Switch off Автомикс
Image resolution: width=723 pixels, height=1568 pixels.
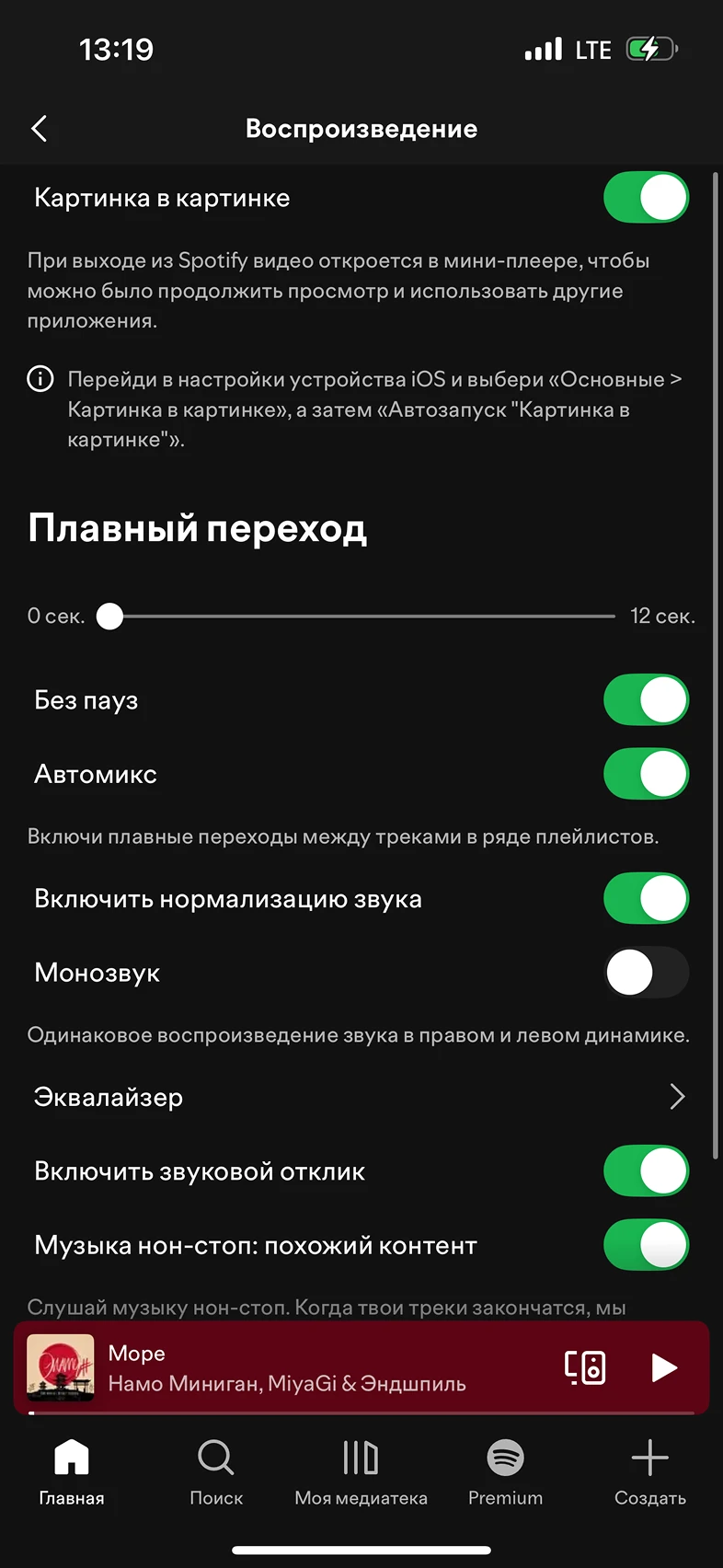click(x=646, y=774)
